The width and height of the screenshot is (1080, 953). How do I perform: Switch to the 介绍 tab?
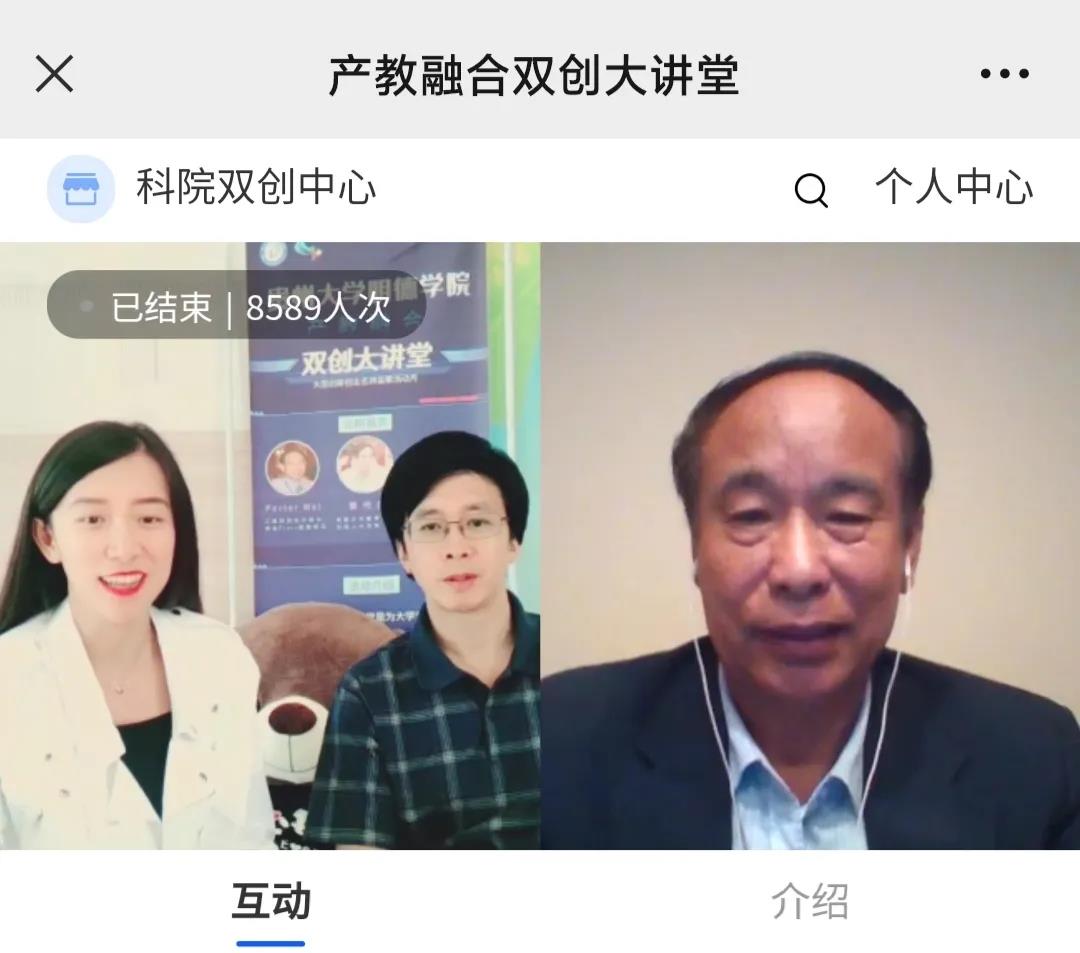[x=809, y=902]
